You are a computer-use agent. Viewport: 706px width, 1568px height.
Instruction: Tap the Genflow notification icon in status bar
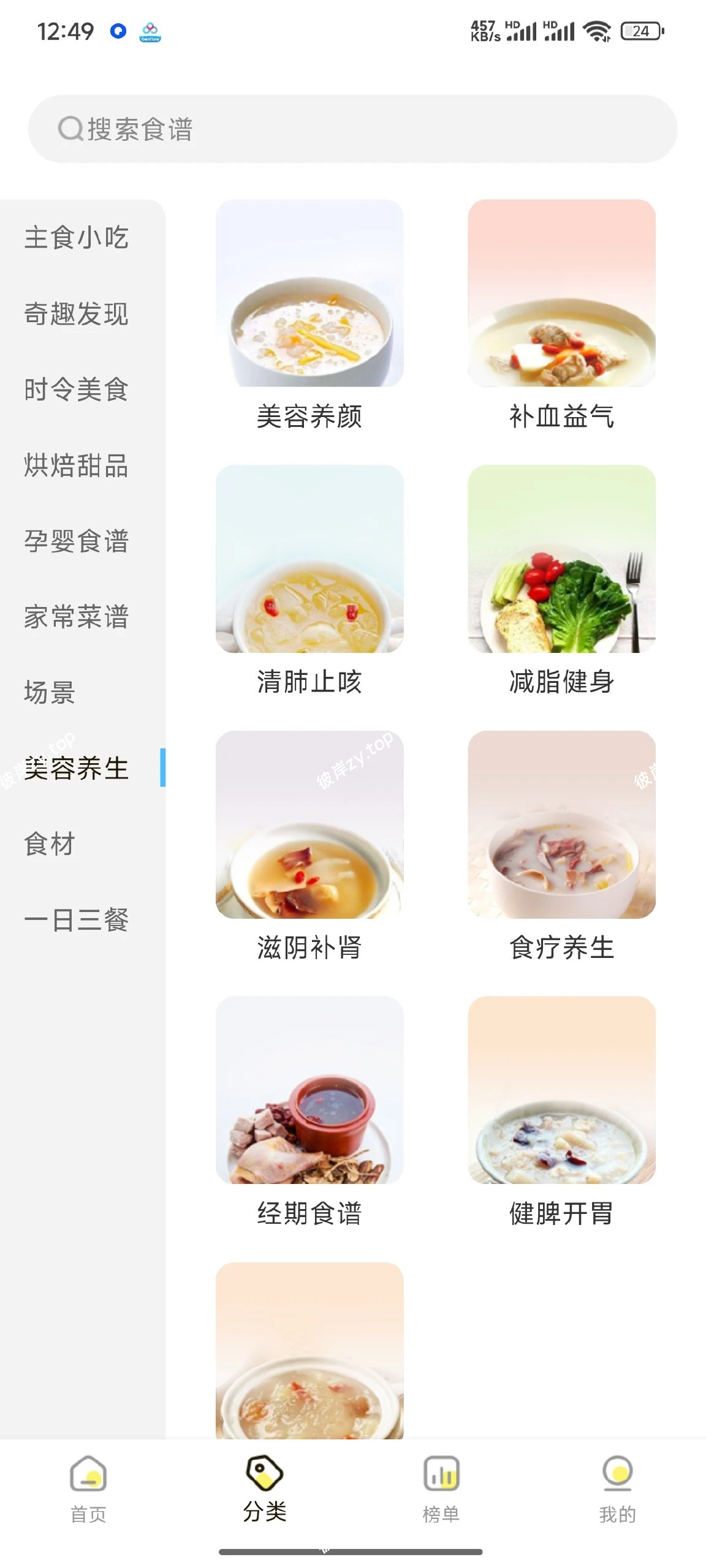coord(150,32)
